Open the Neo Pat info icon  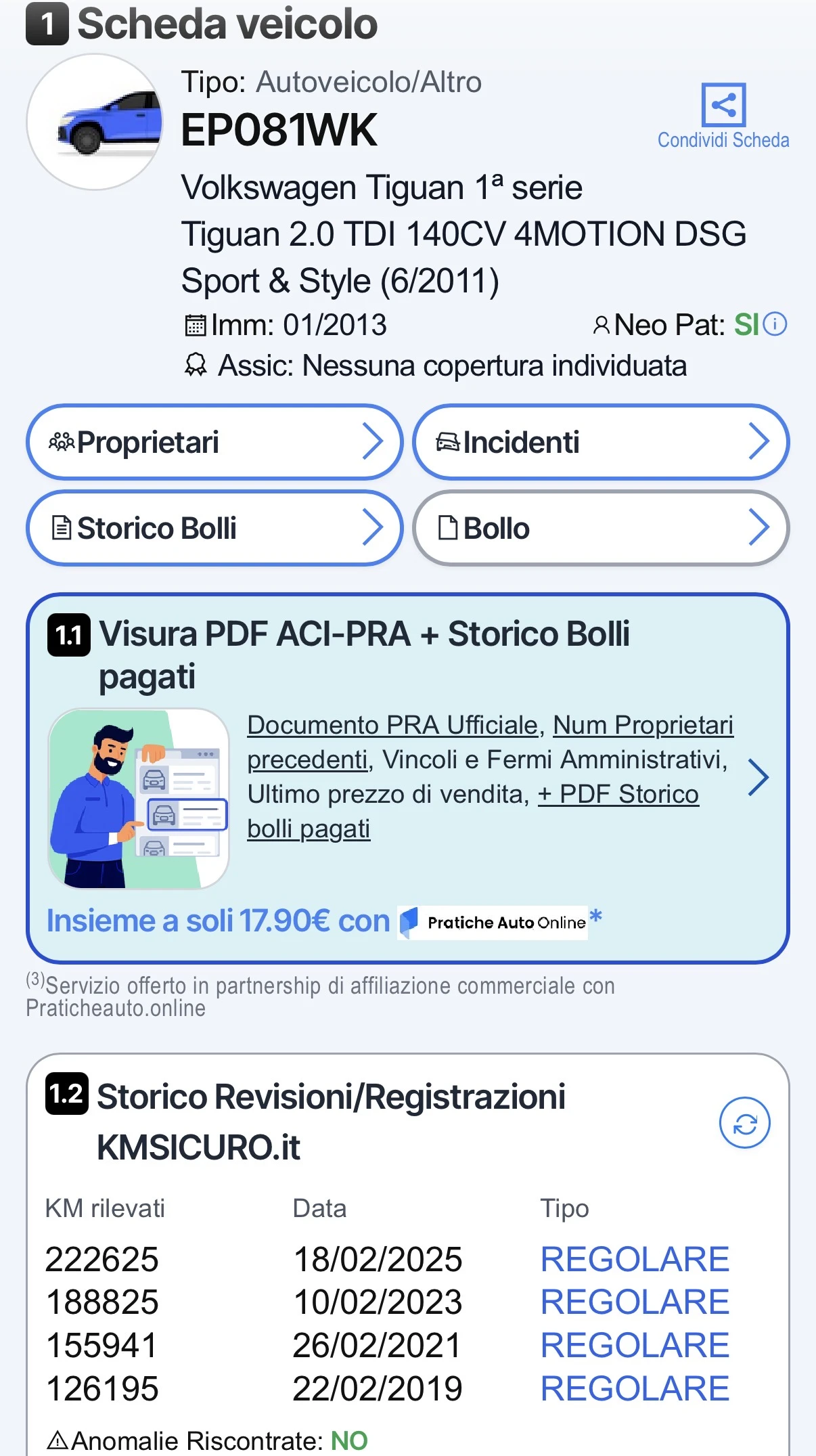click(x=775, y=324)
